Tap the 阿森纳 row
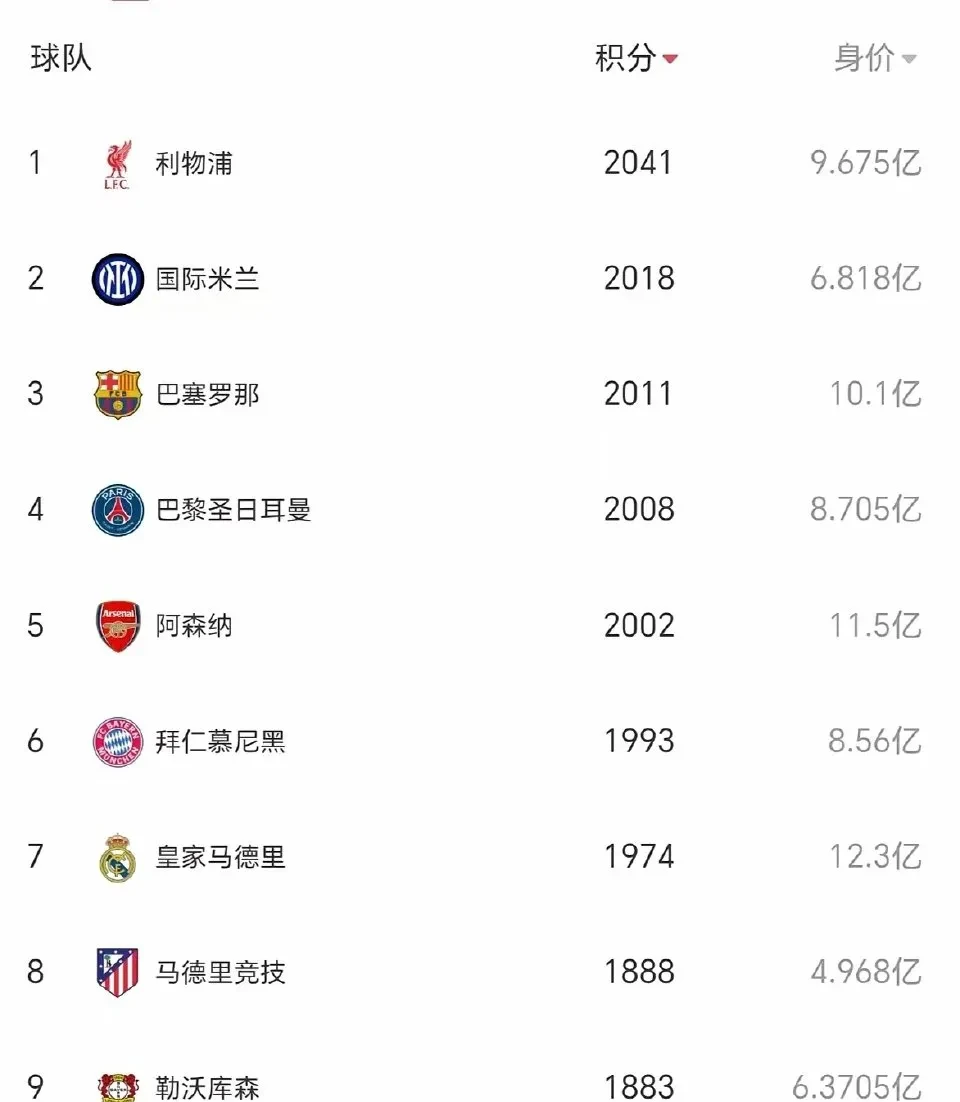The height and width of the screenshot is (1102, 960). pyautogui.click(x=194, y=626)
